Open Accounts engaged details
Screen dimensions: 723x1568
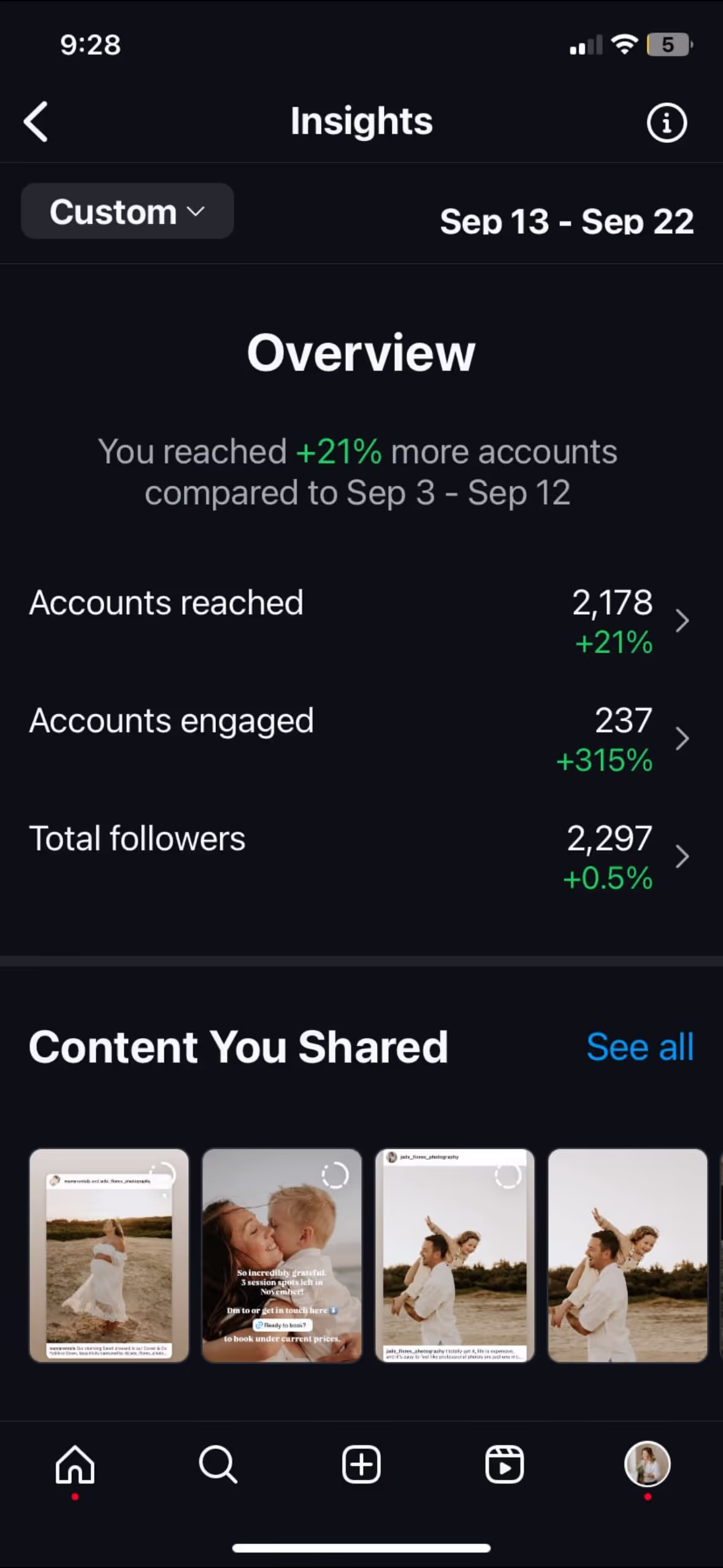361,739
